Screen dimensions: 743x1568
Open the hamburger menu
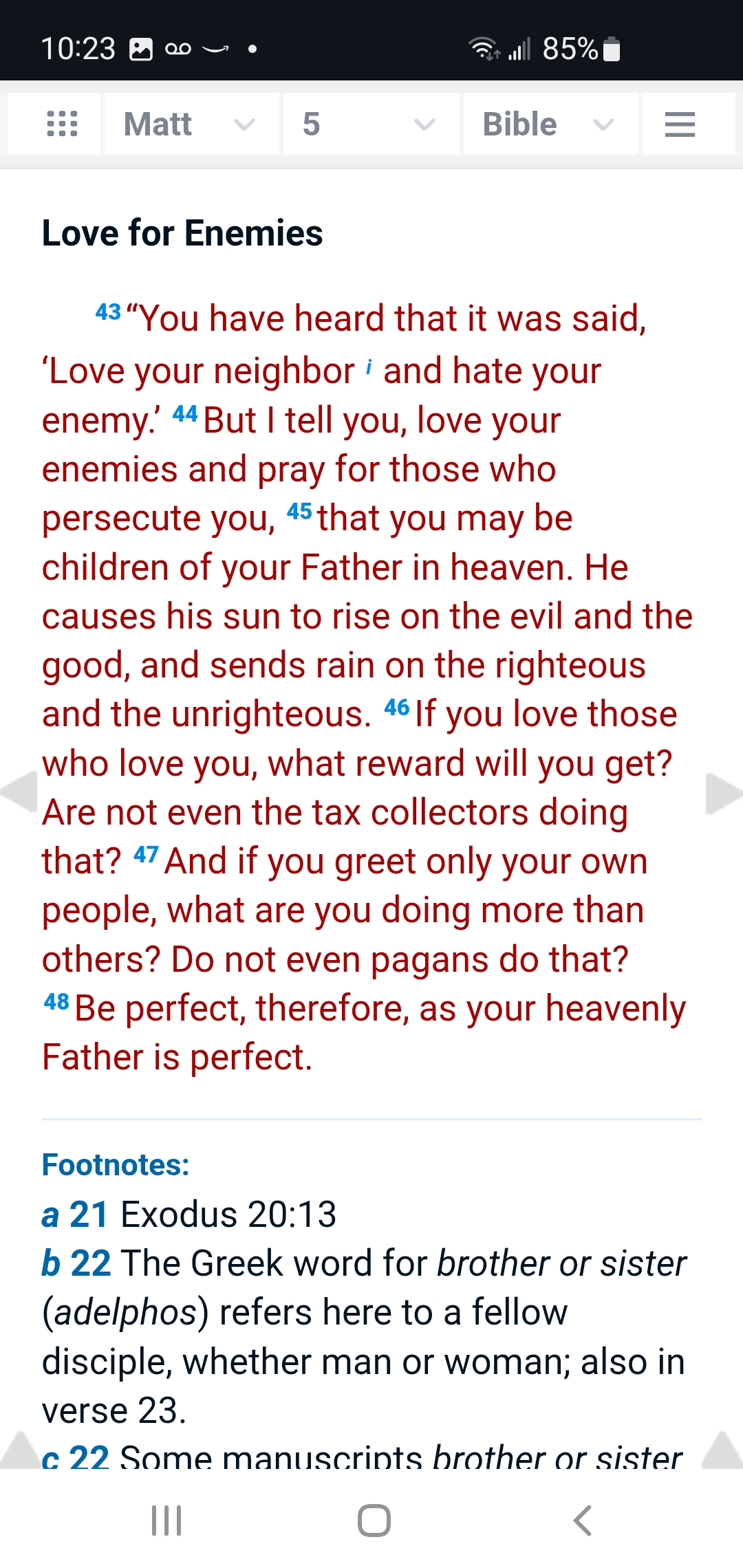[x=680, y=124]
